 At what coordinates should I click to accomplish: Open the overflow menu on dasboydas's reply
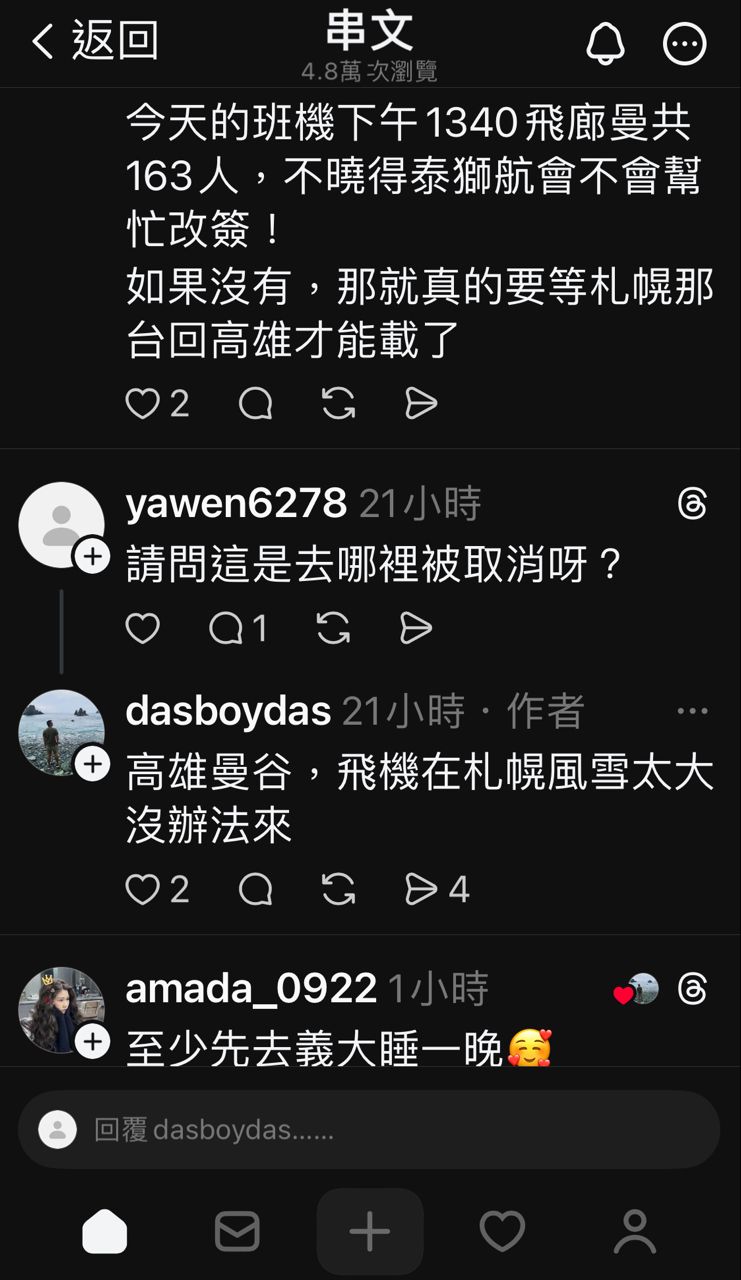[x=692, y=712]
